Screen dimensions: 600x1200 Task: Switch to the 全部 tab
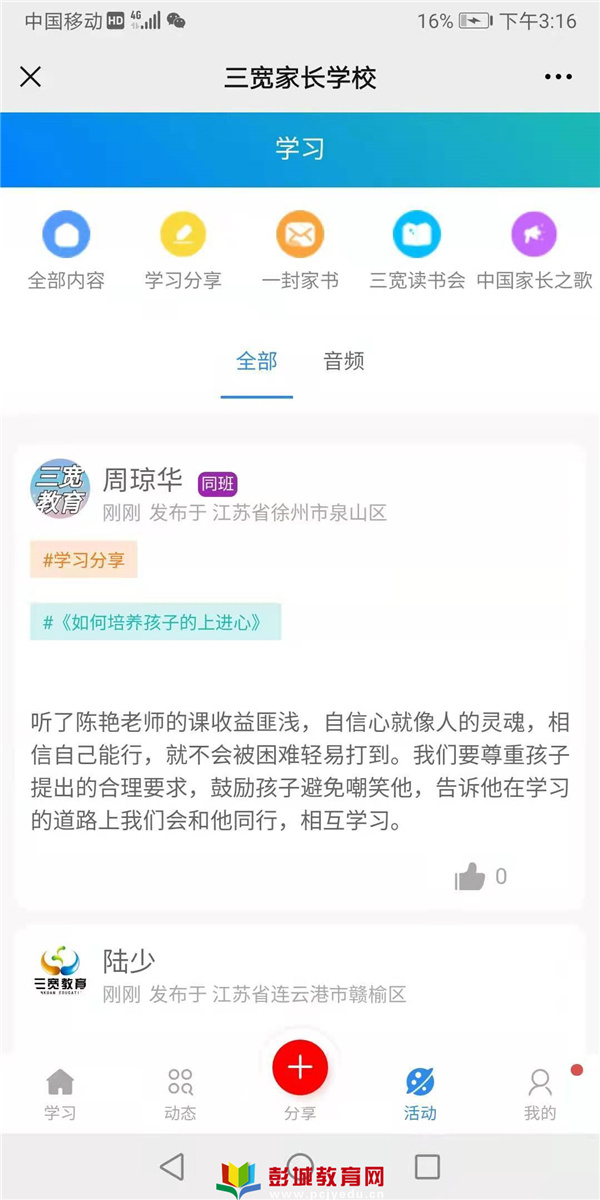[x=257, y=362]
